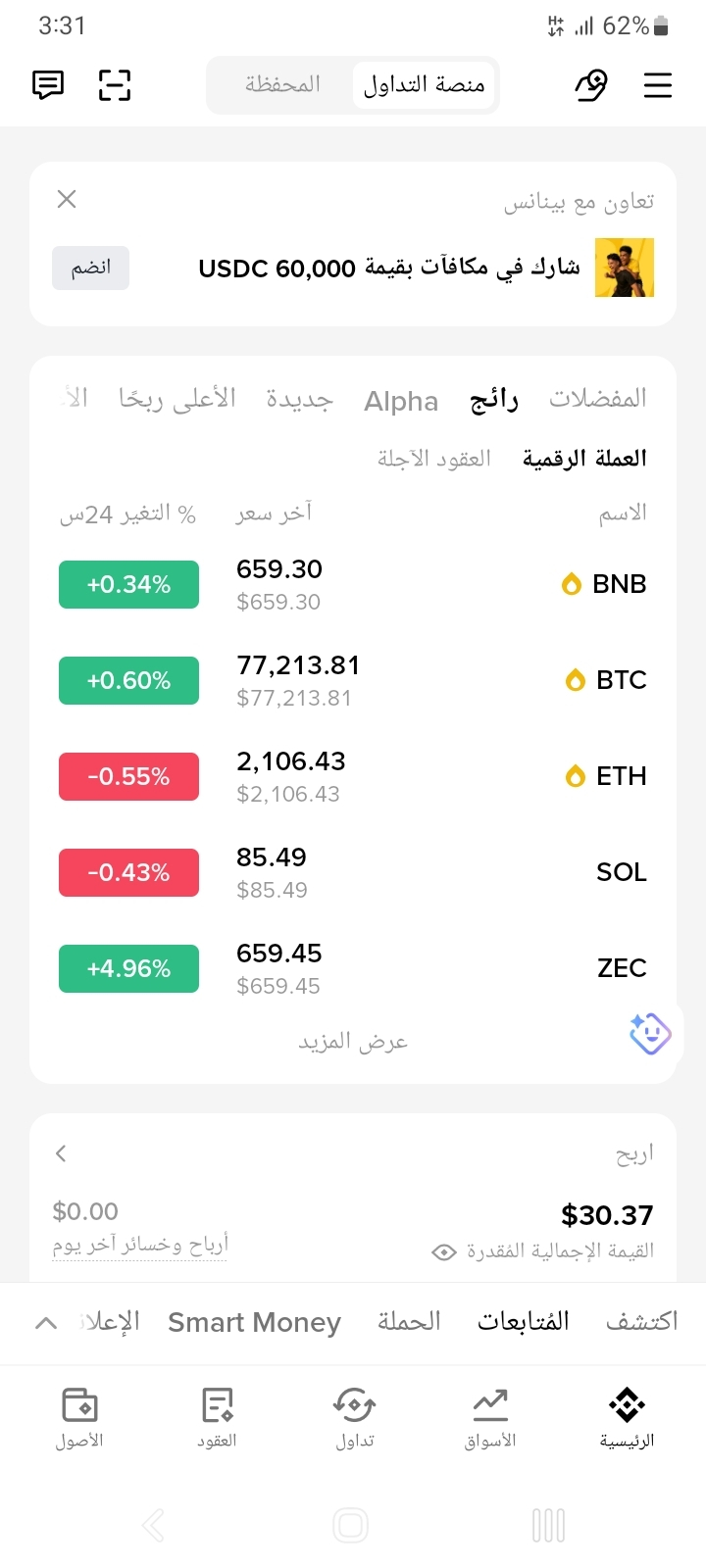The height and width of the screenshot is (1568, 706).
Task: Tap the انضم button
Action: [90, 268]
